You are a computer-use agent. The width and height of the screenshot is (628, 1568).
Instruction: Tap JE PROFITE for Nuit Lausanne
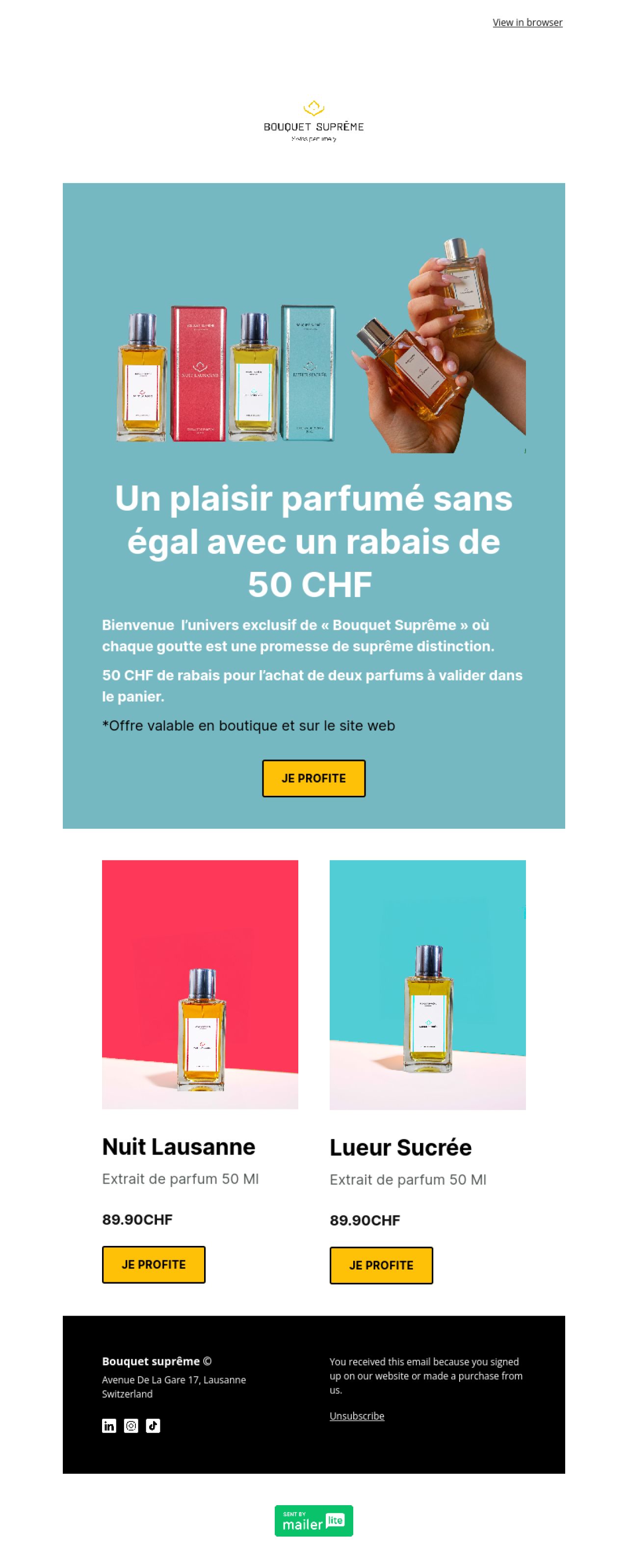pyautogui.click(x=154, y=1264)
